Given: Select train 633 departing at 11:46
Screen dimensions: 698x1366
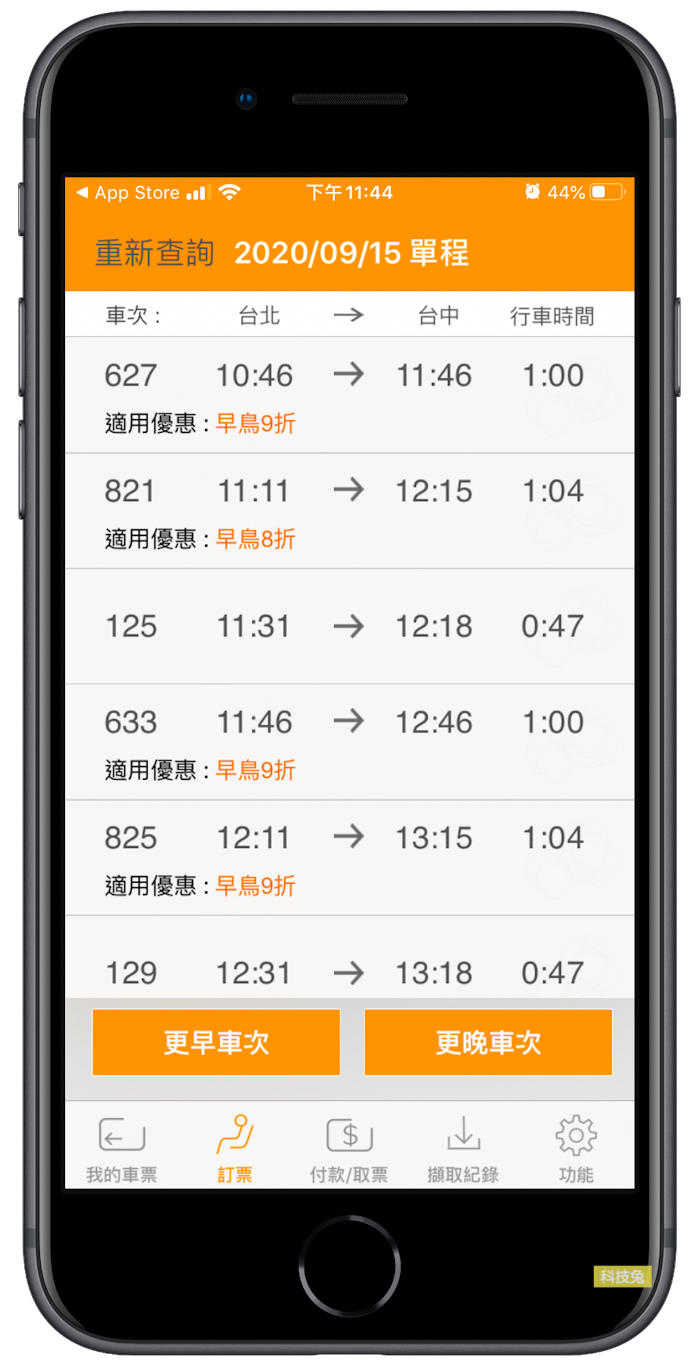Looking at the screenshot, I should pyautogui.click(x=349, y=742).
